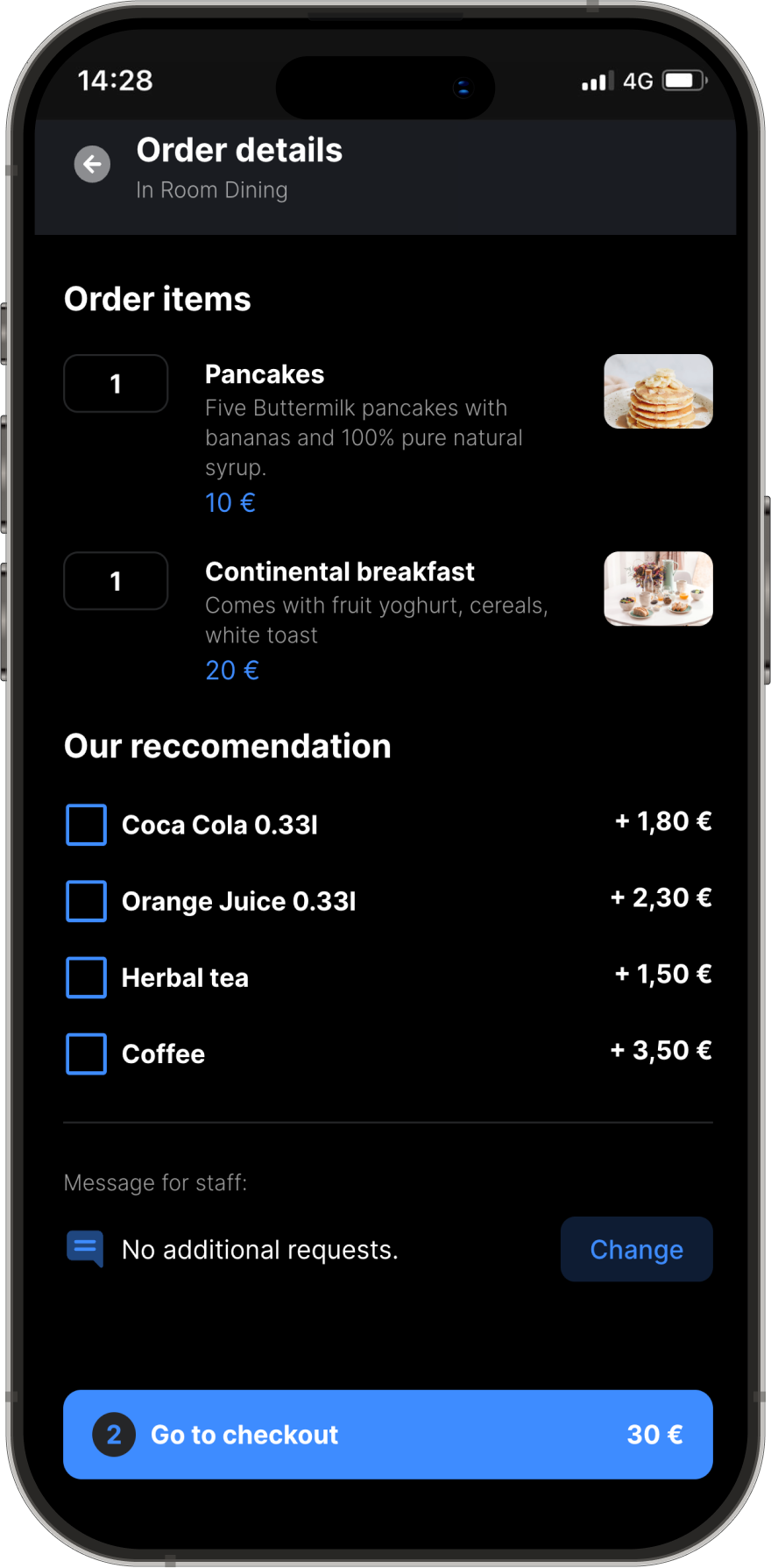Image resolution: width=771 pixels, height=1568 pixels.
Task: Tap the quantity box for Continental breakfast
Action: [x=116, y=581]
